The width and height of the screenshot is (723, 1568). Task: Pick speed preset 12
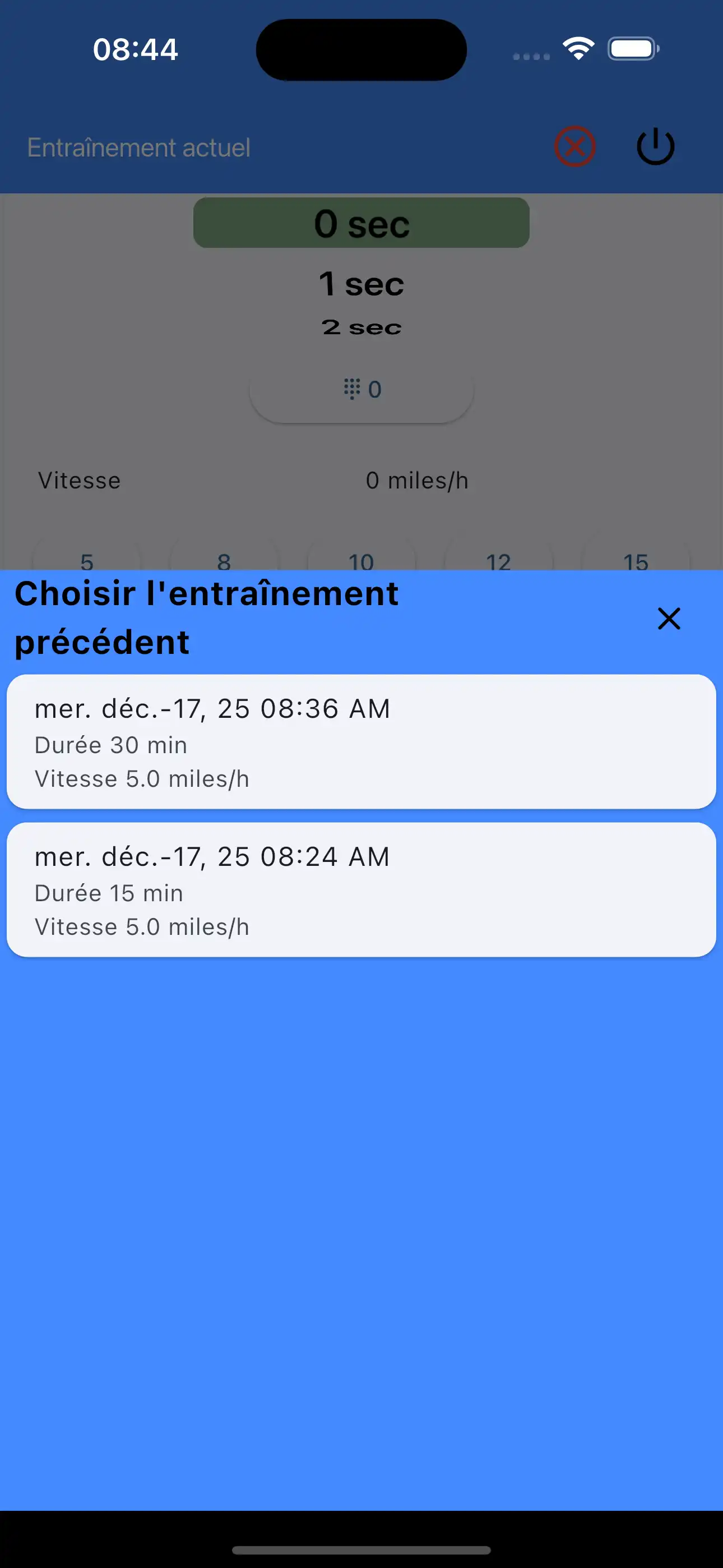[498, 562]
